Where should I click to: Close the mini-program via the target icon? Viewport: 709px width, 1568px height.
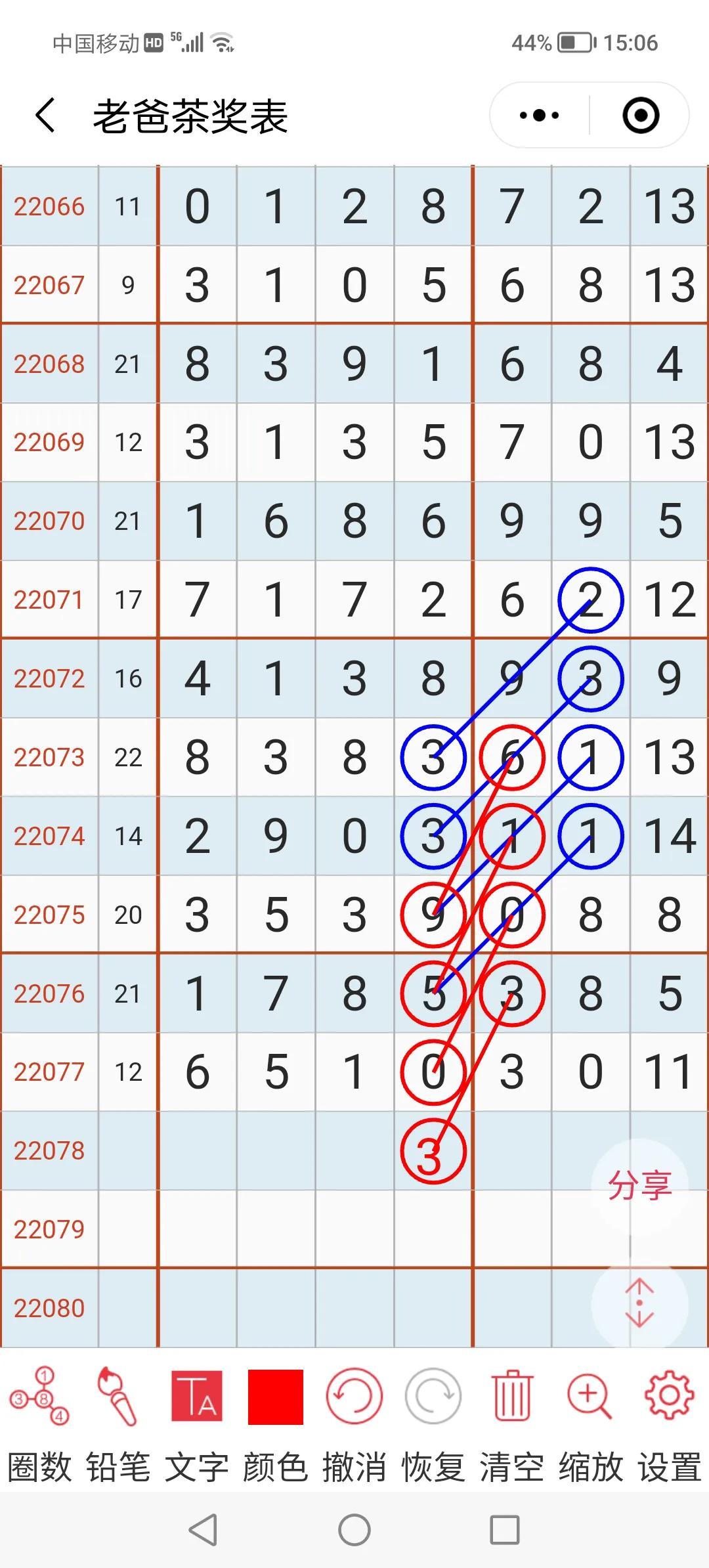641,116
